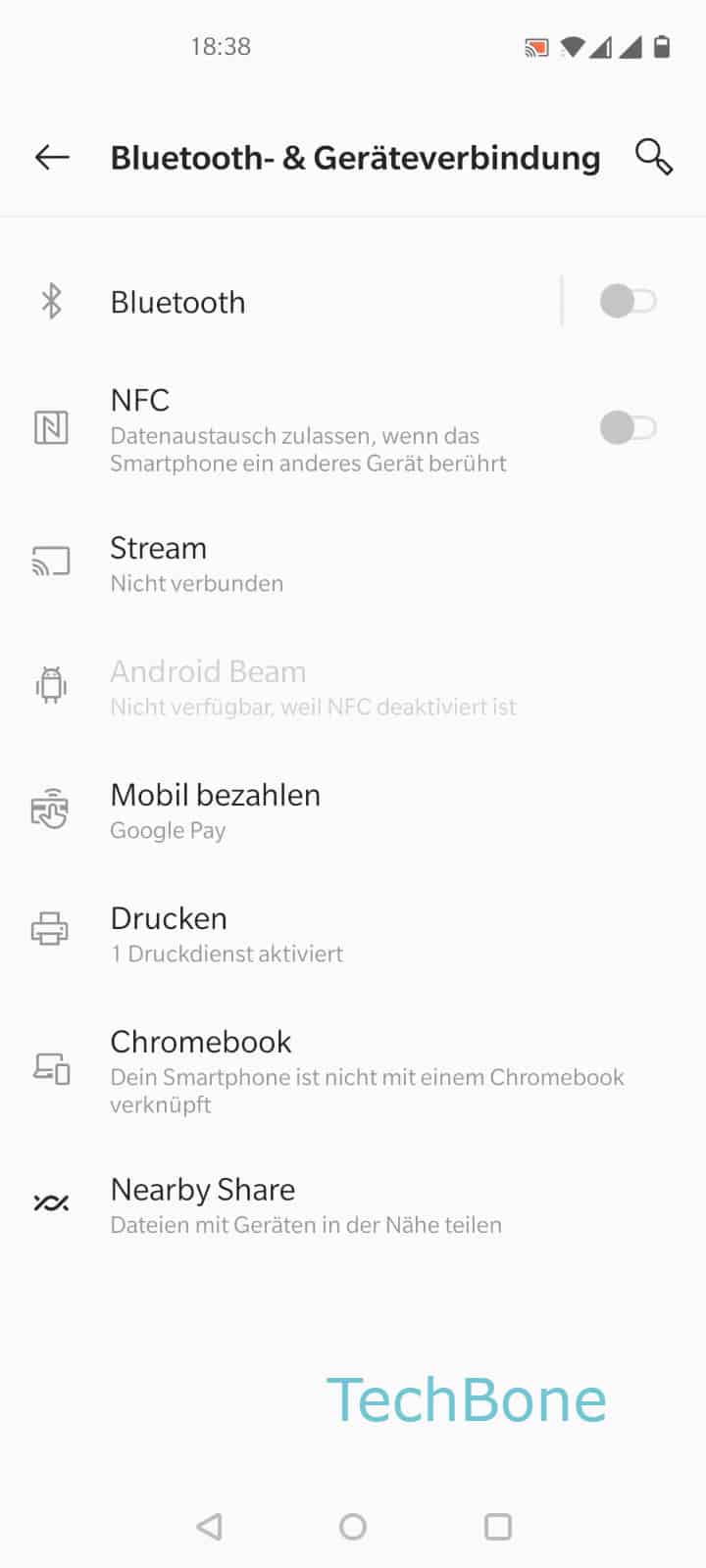Image resolution: width=706 pixels, height=1568 pixels.
Task: Select the Bluetooth icon
Action: coord(51,301)
